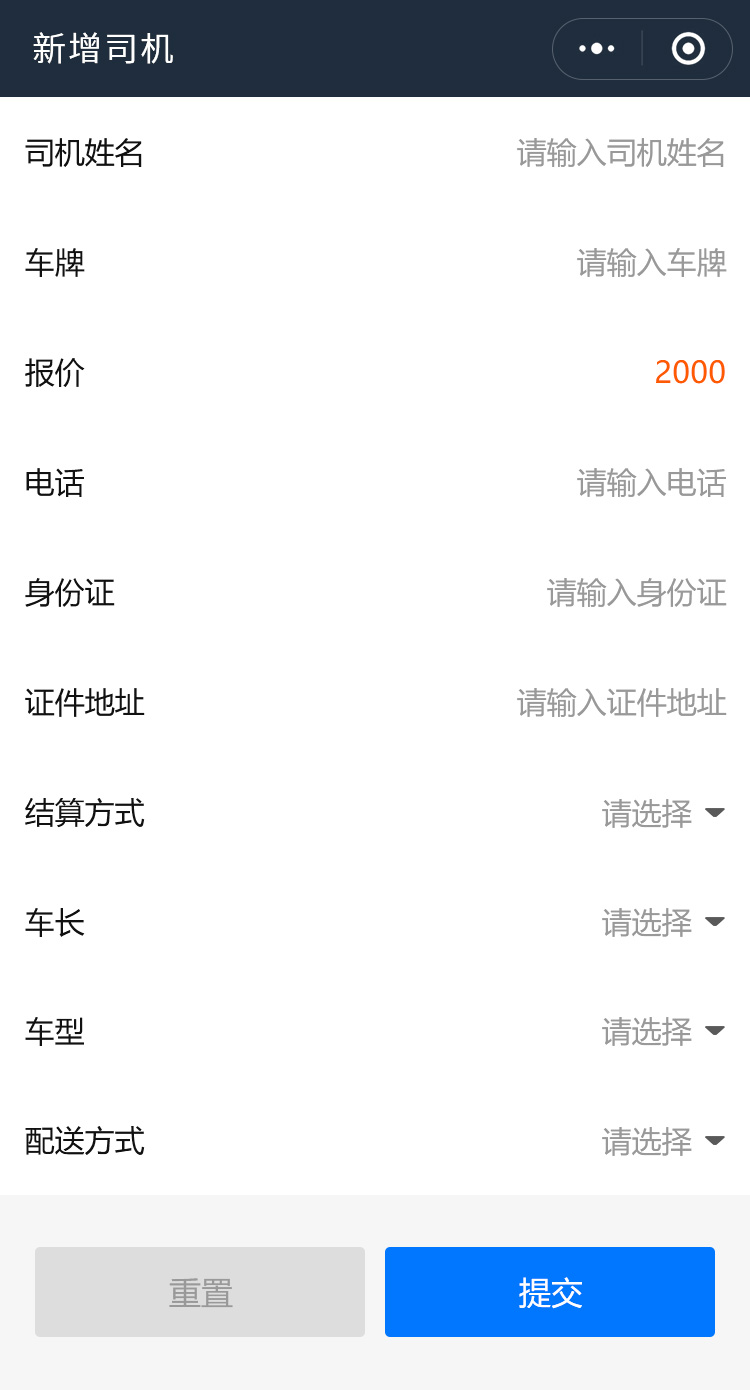The height and width of the screenshot is (1390, 750).
Task: Open the 结算方式 dropdown
Action: point(662,813)
